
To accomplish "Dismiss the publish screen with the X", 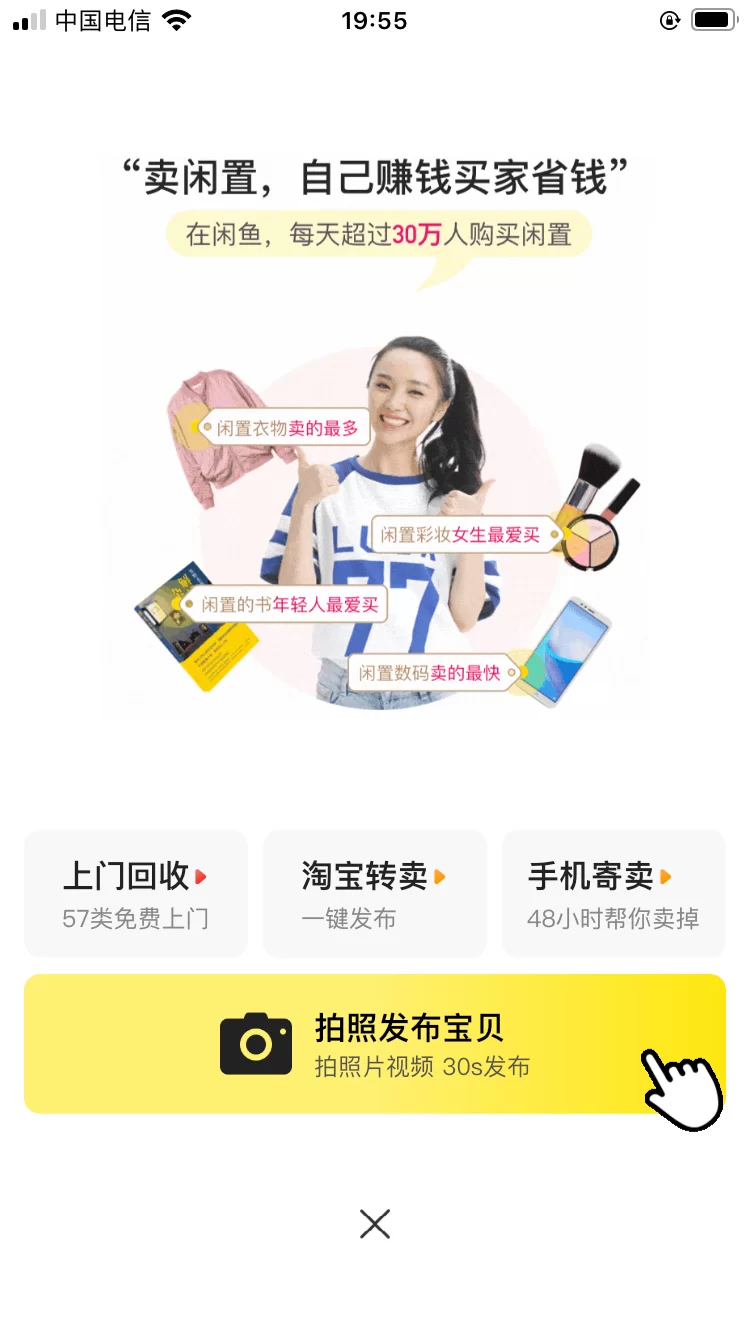I will [x=375, y=1223].
